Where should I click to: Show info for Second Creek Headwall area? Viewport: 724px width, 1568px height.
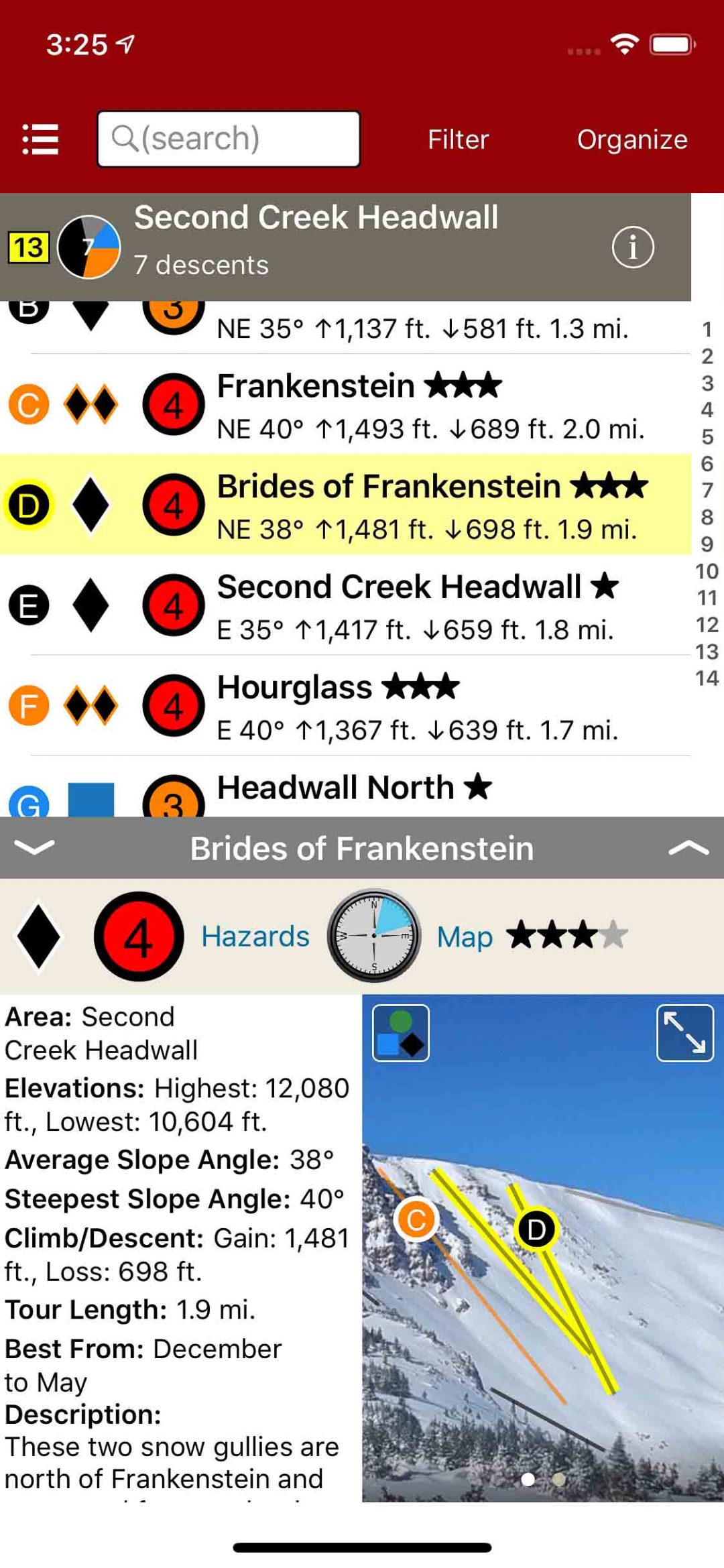click(x=632, y=247)
